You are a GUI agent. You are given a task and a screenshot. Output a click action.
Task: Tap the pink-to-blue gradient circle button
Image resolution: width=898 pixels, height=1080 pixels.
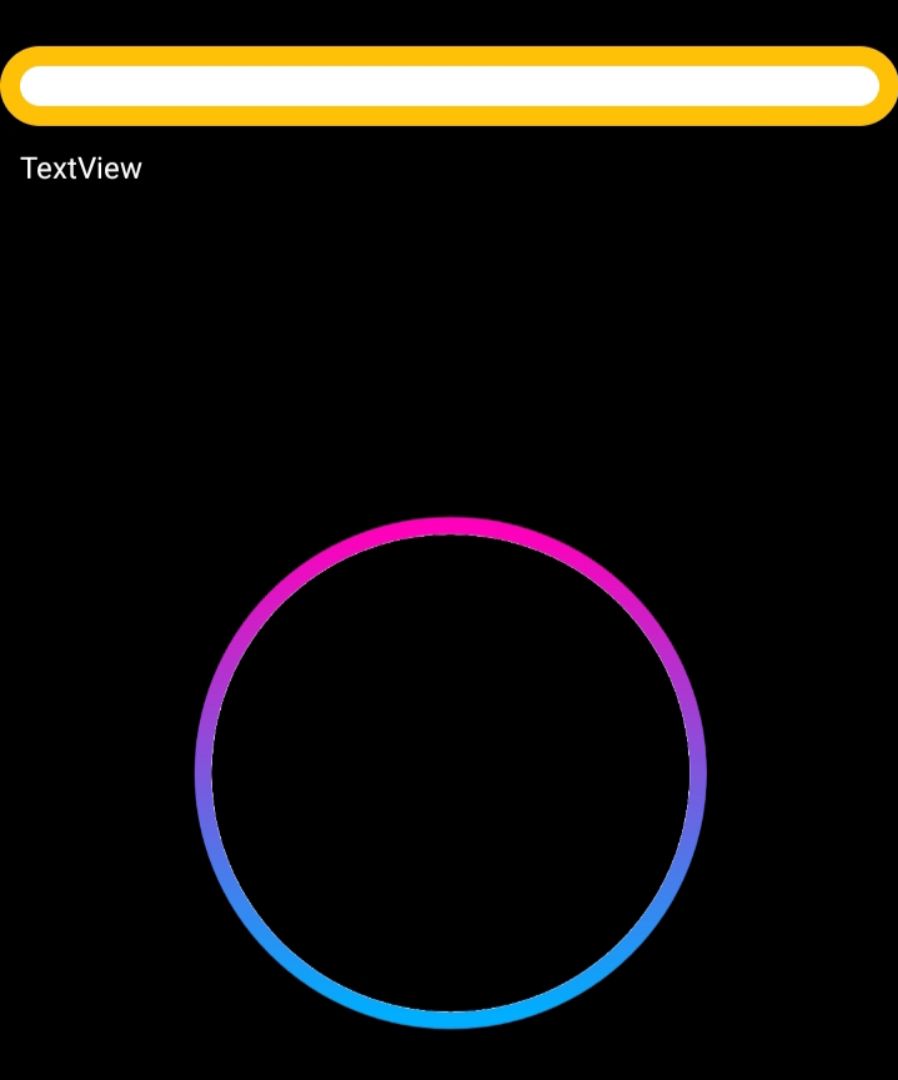tap(450, 772)
